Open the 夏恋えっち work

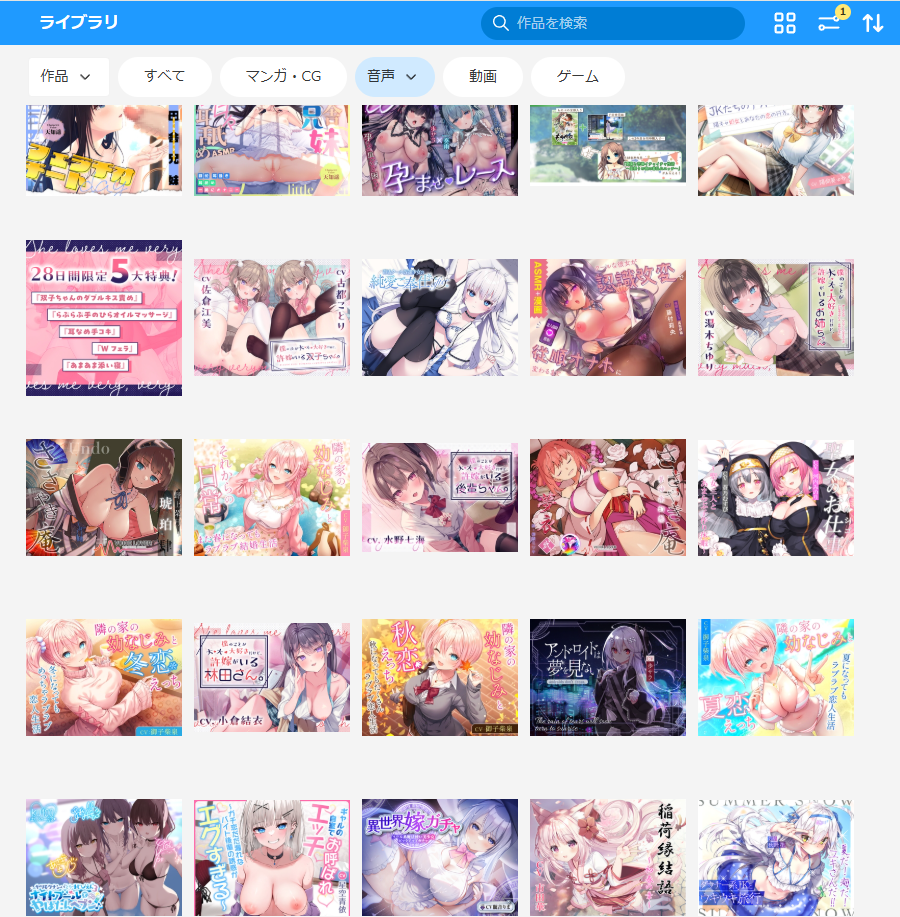tap(776, 677)
